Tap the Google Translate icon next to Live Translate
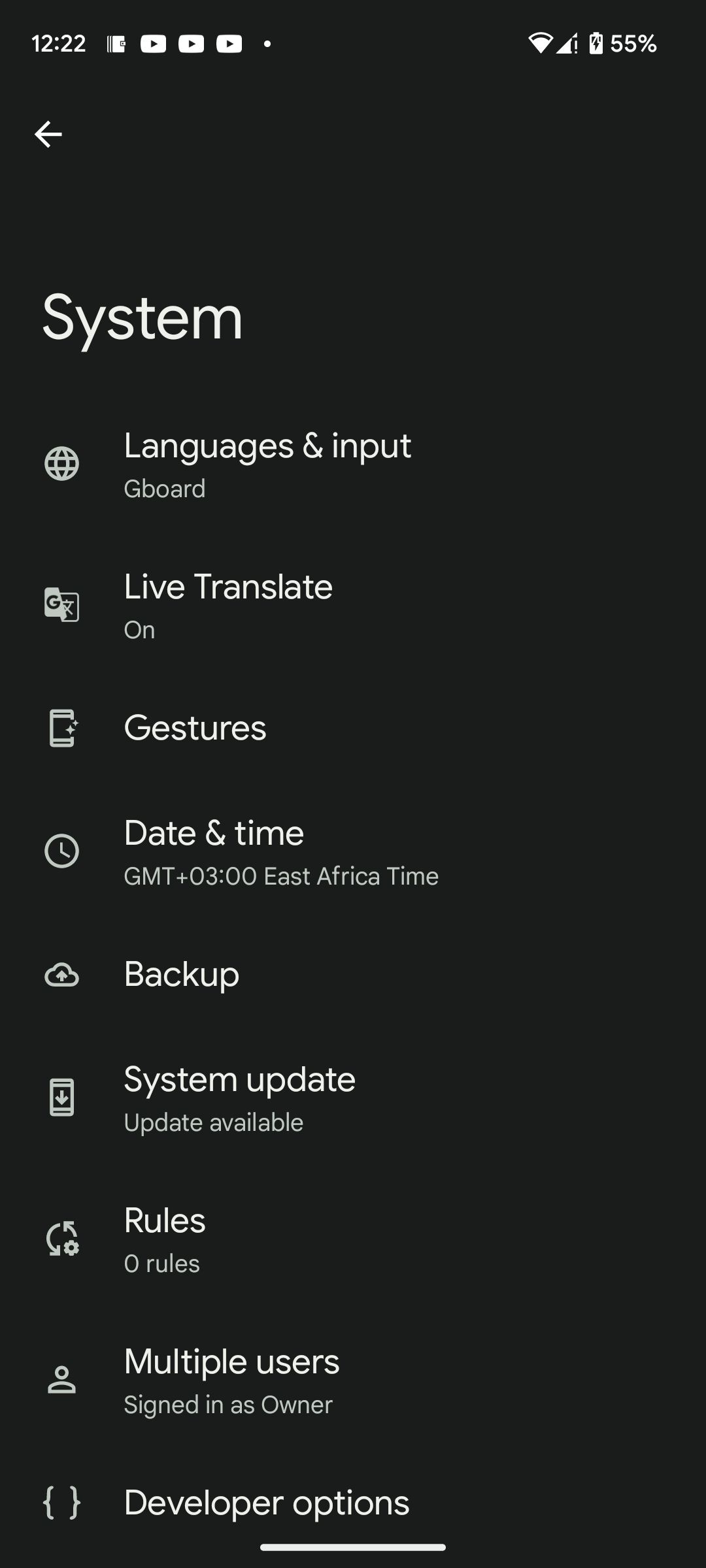Screen dimensions: 706x1568 tap(62, 604)
